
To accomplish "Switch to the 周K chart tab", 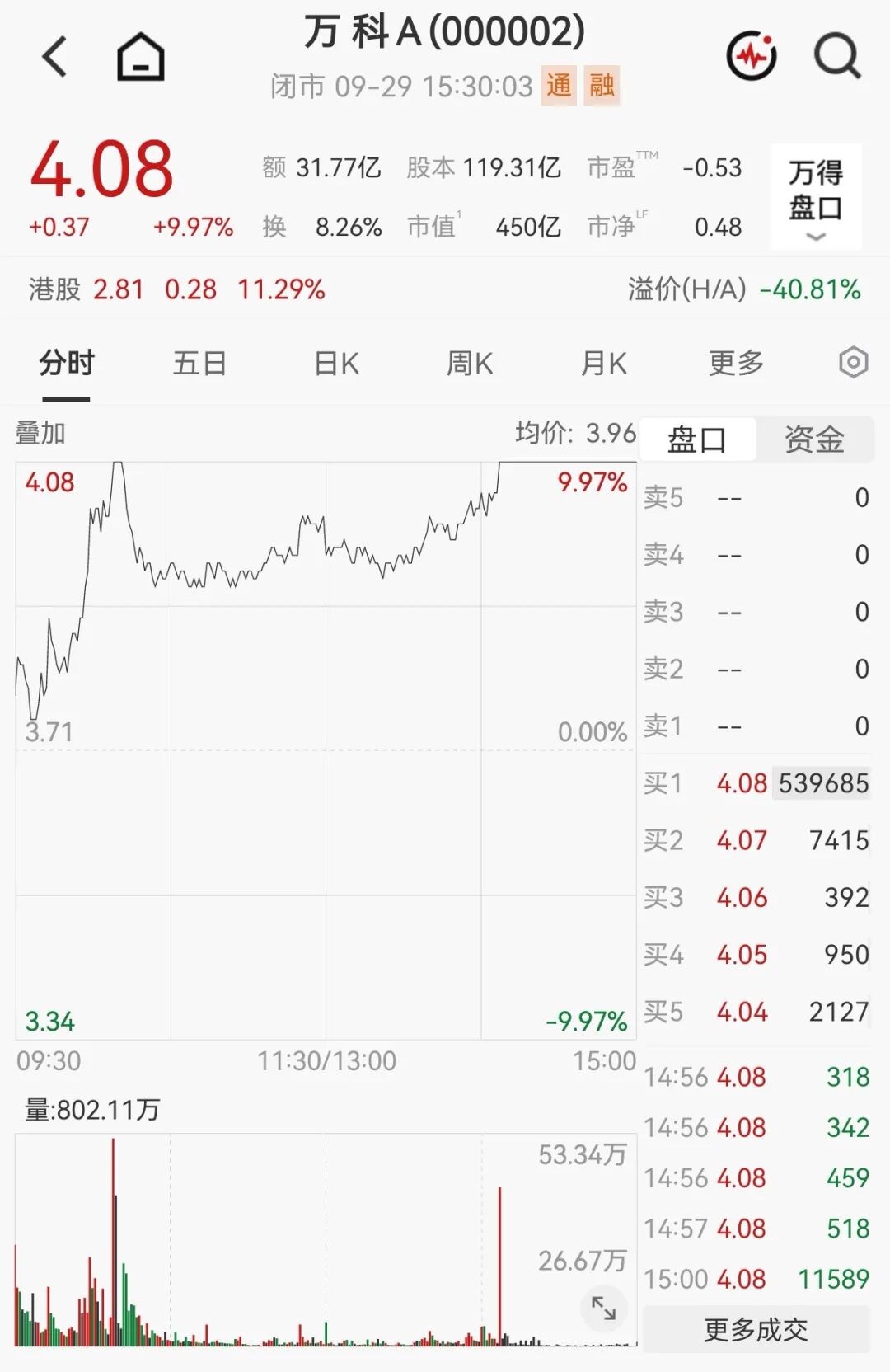I will pos(470,363).
